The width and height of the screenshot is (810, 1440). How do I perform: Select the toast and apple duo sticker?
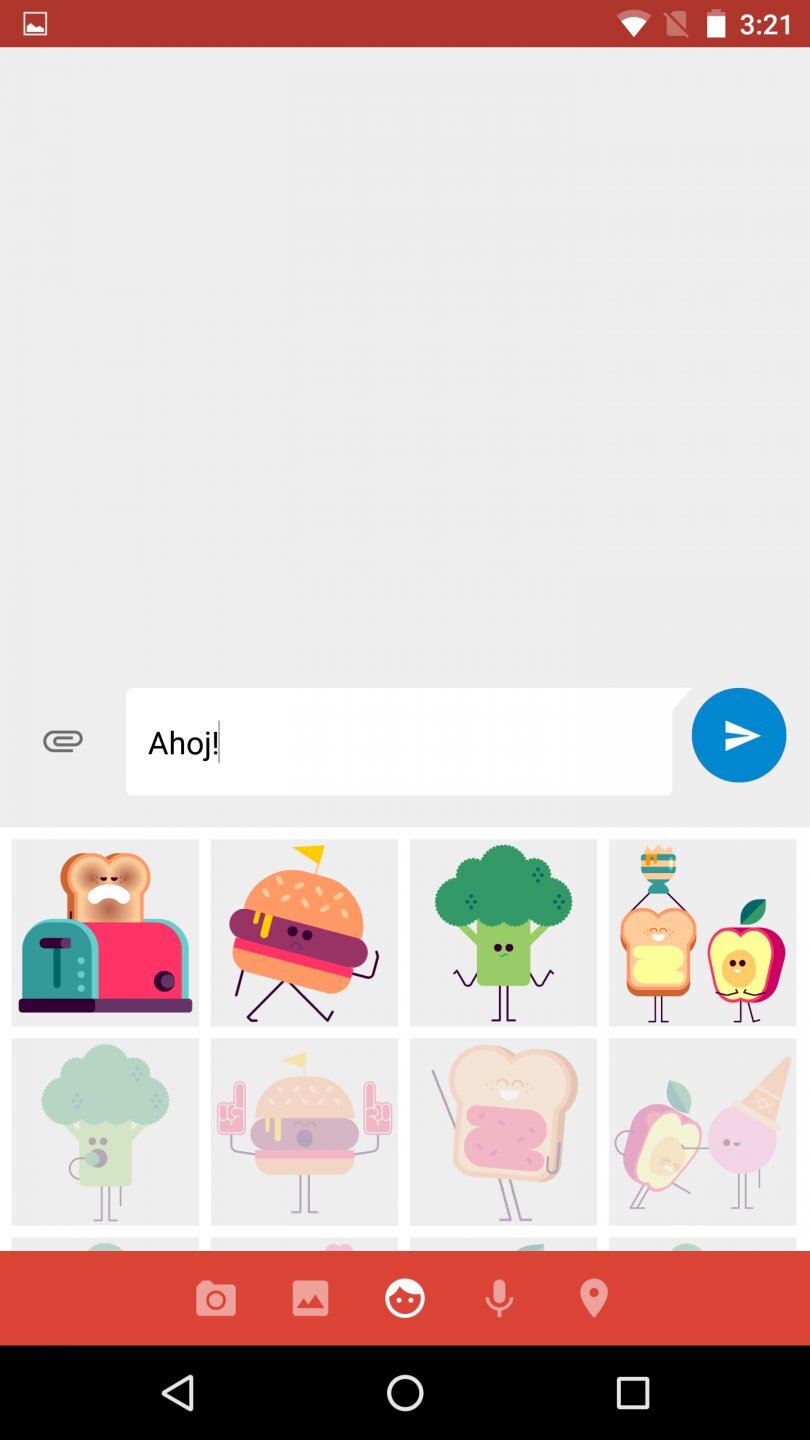[x=702, y=932]
